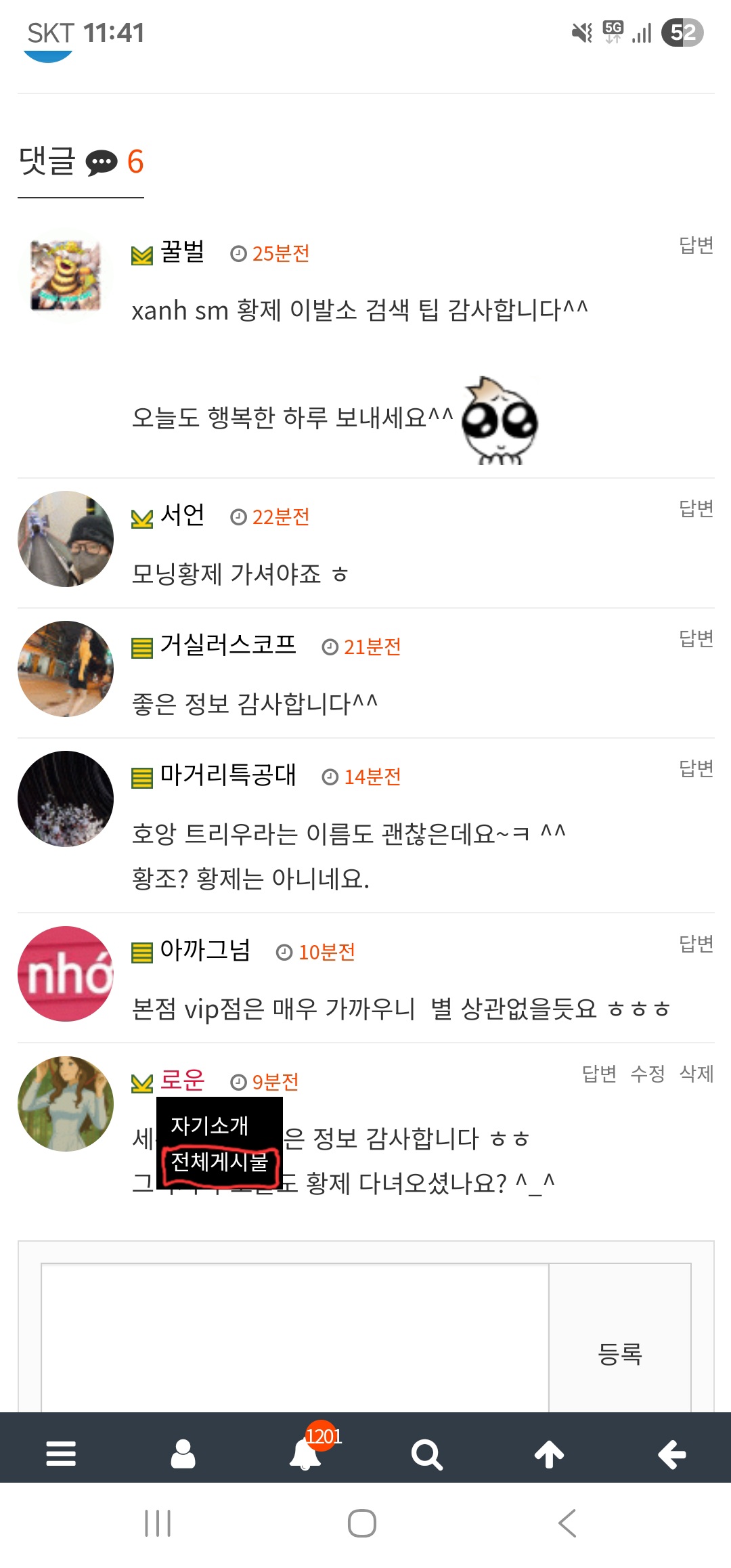Open the hamburger menu in bottom bar

(61, 1454)
